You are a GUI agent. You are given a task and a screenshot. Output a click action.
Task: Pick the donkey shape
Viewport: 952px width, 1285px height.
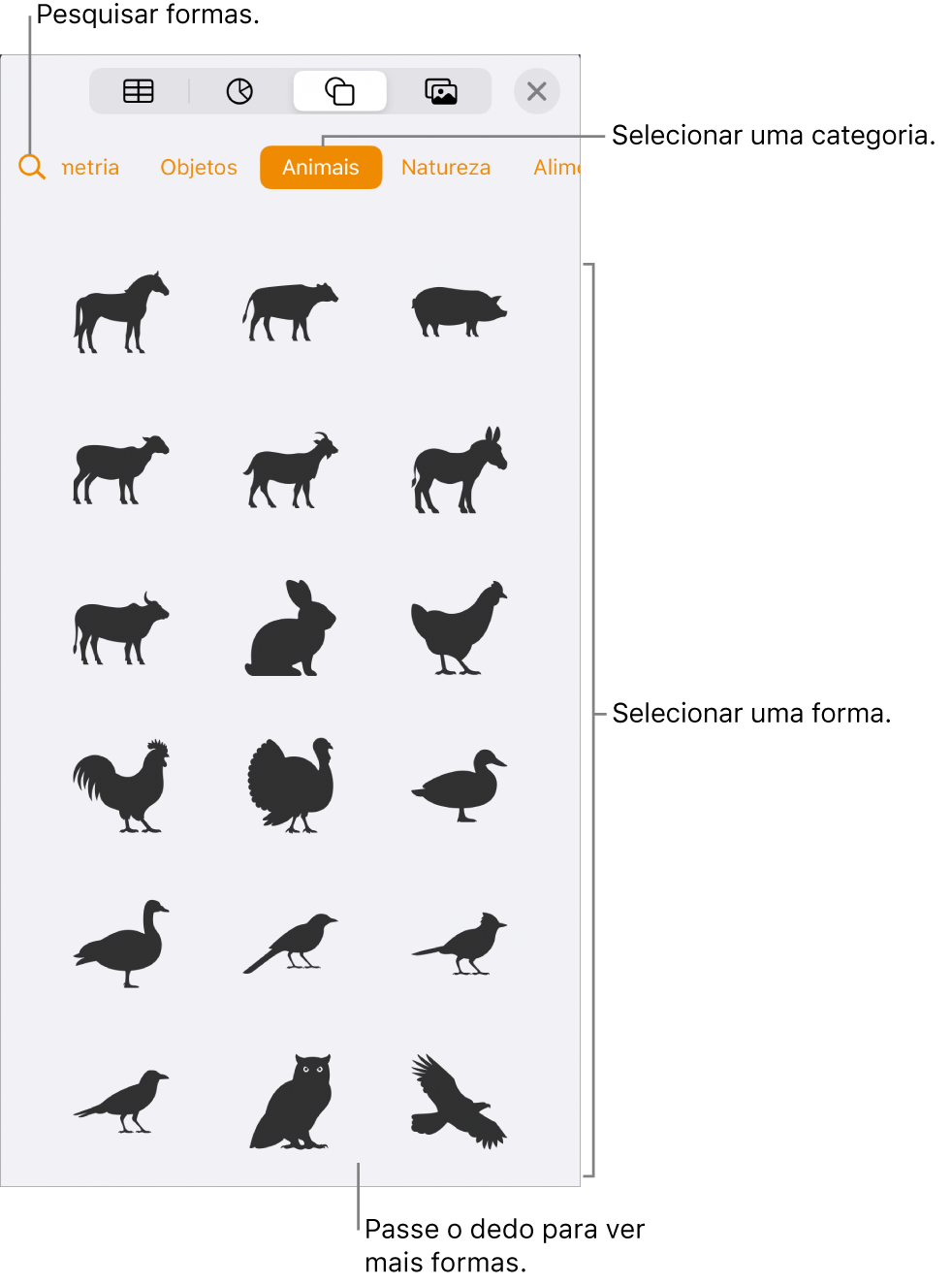[459, 469]
